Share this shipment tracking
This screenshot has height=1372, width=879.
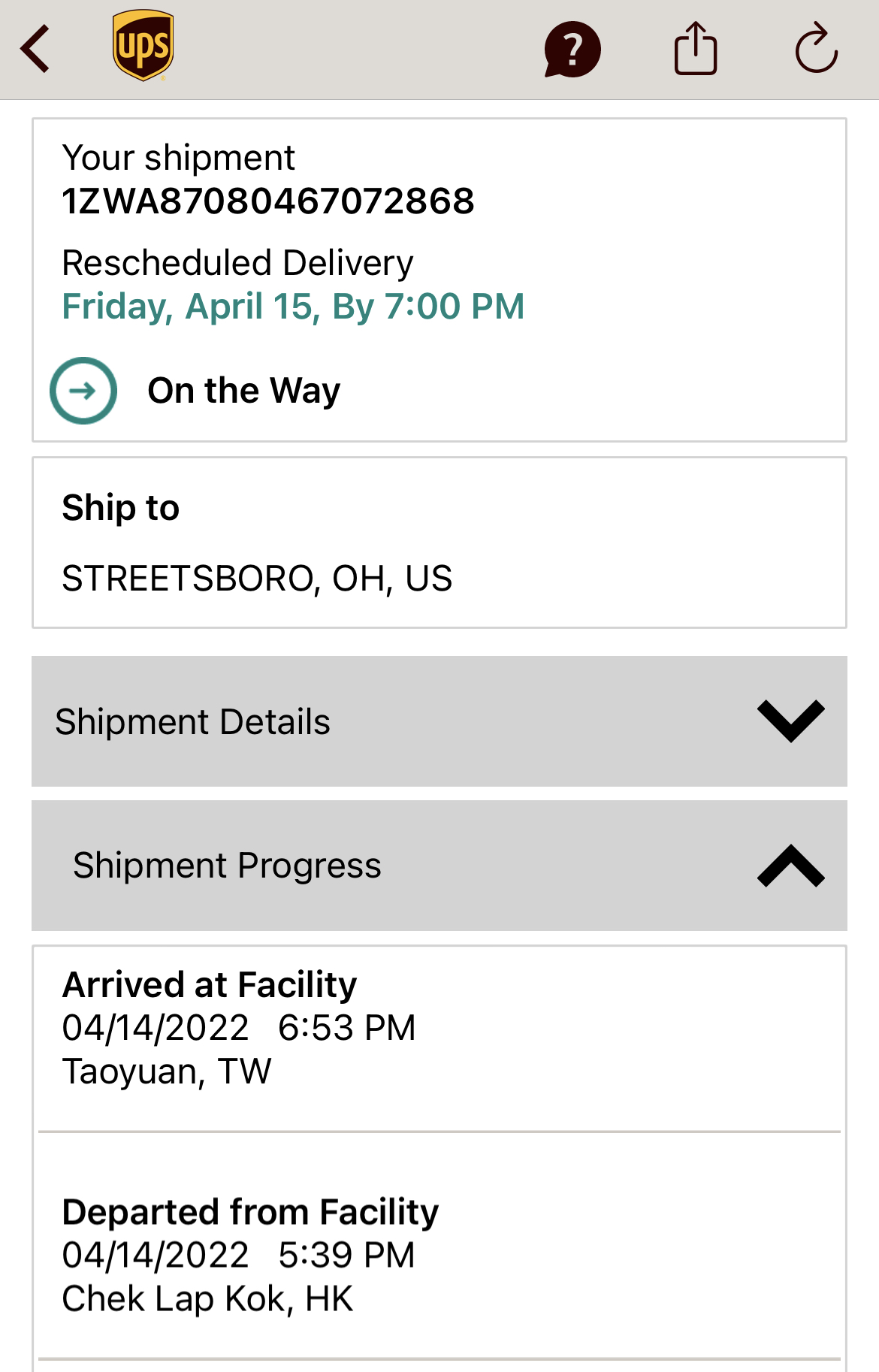[x=695, y=50]
